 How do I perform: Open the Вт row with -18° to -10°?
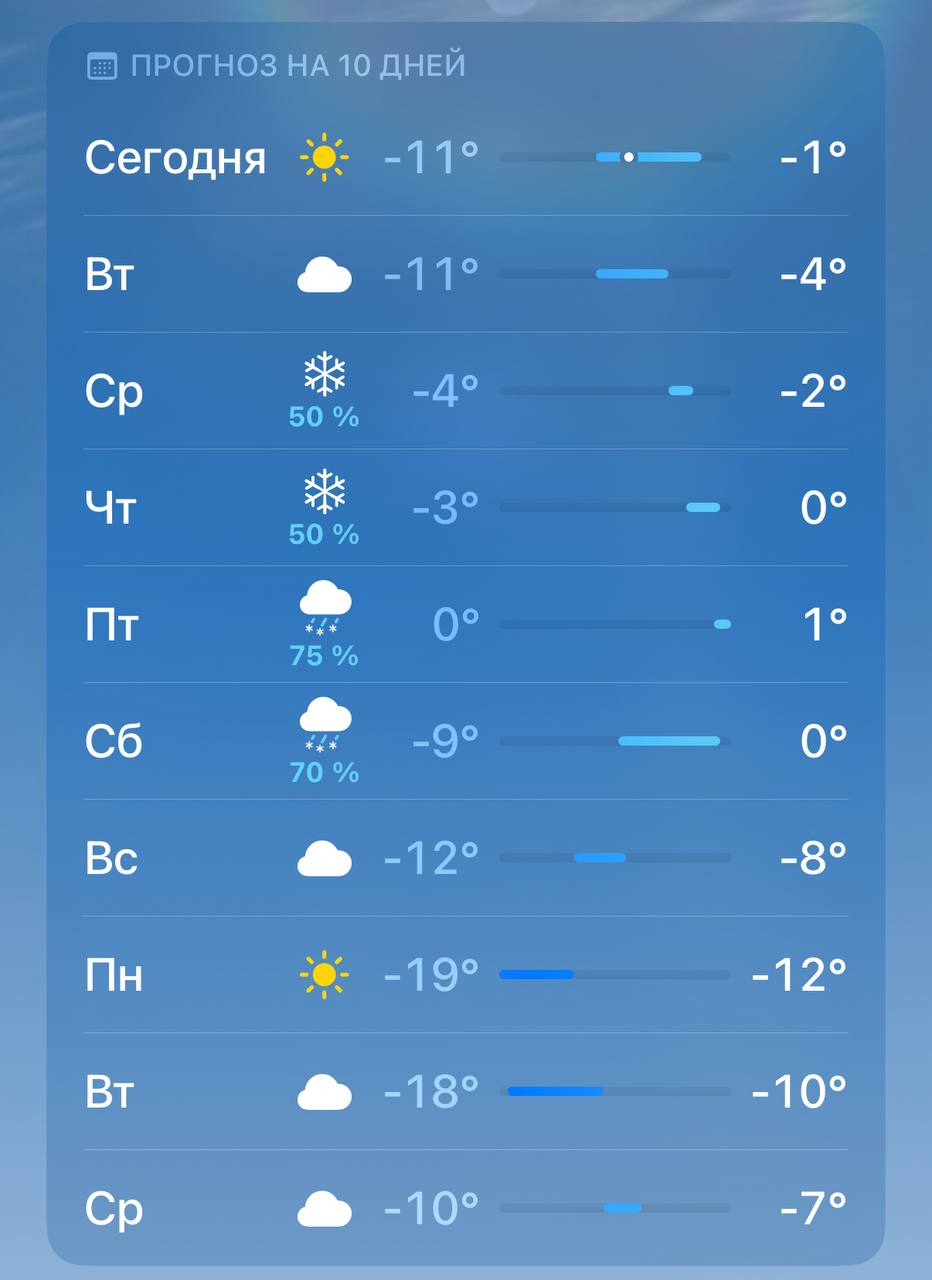coord(465,1091)
